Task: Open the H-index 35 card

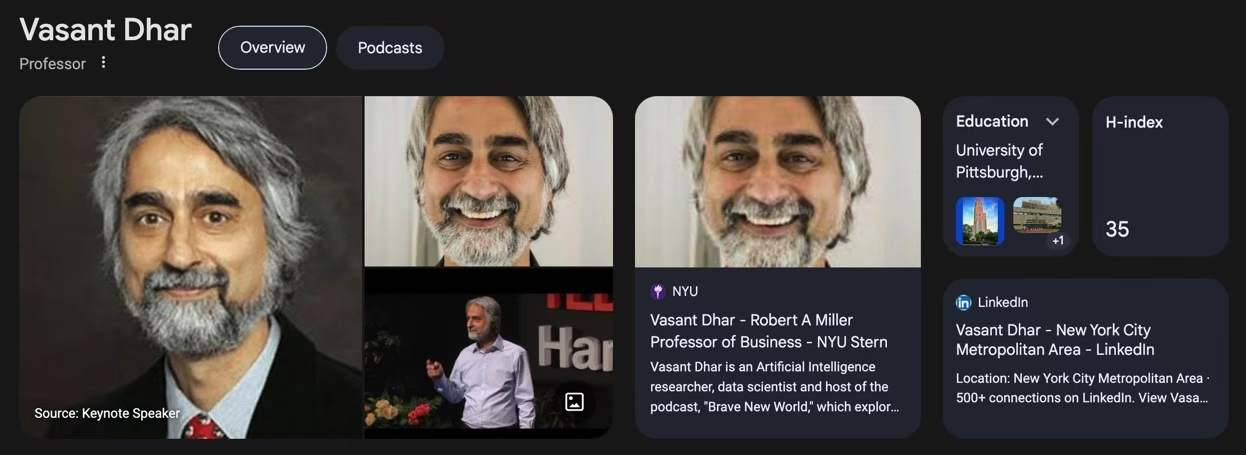Action: pyautogui.click(x=1159, y=176)
